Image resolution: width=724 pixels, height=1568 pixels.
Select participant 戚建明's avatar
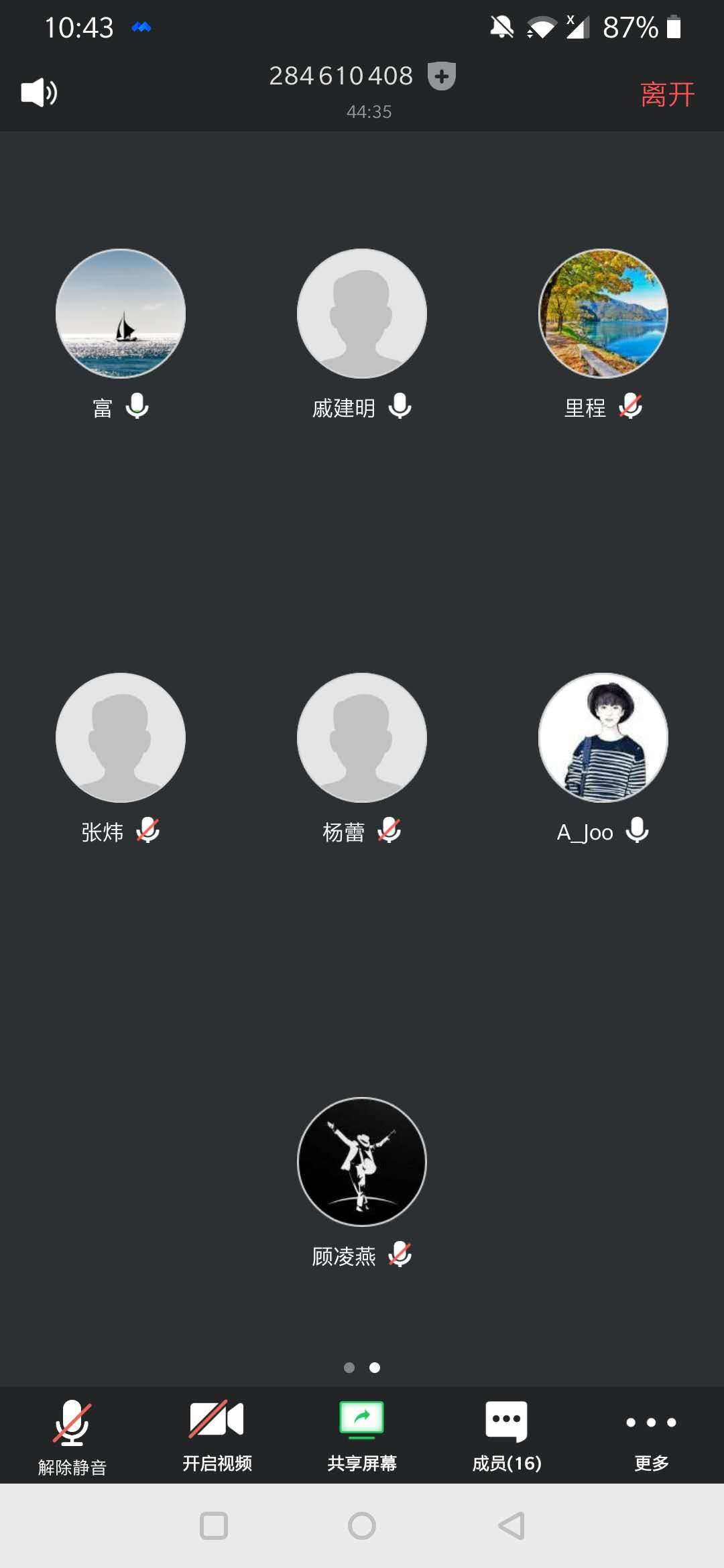tap(362, 314)
